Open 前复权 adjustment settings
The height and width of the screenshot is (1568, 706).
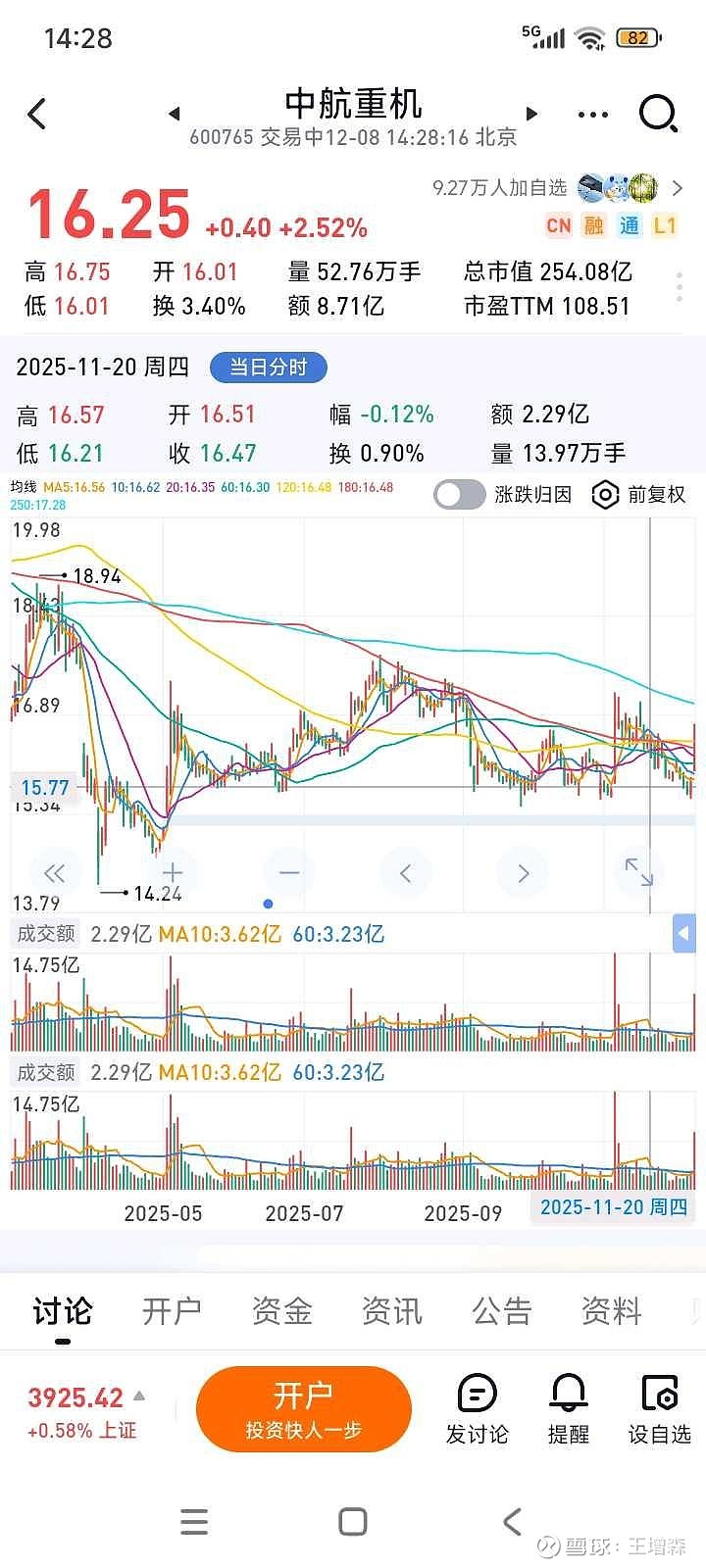(639, 495)
